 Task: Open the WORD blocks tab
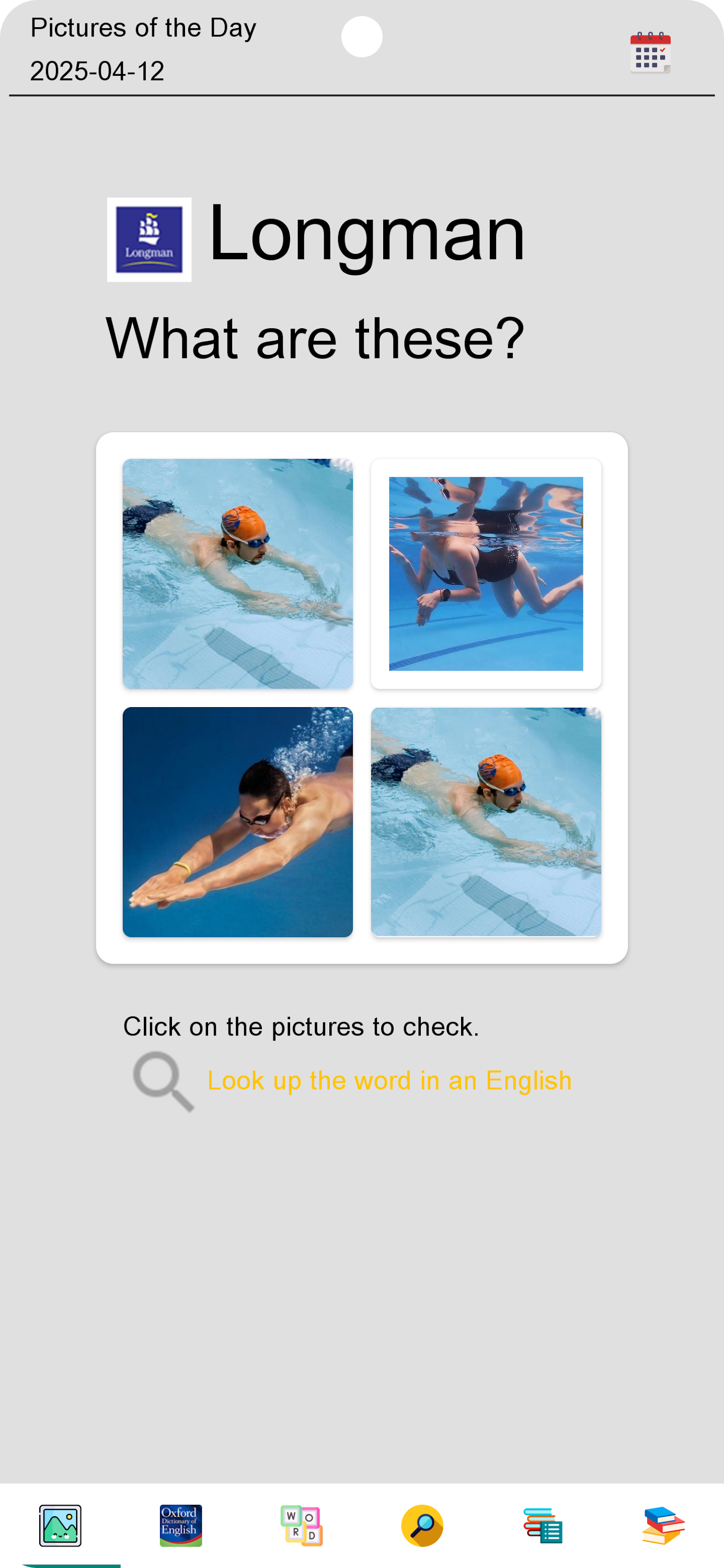click(302, 1525)
